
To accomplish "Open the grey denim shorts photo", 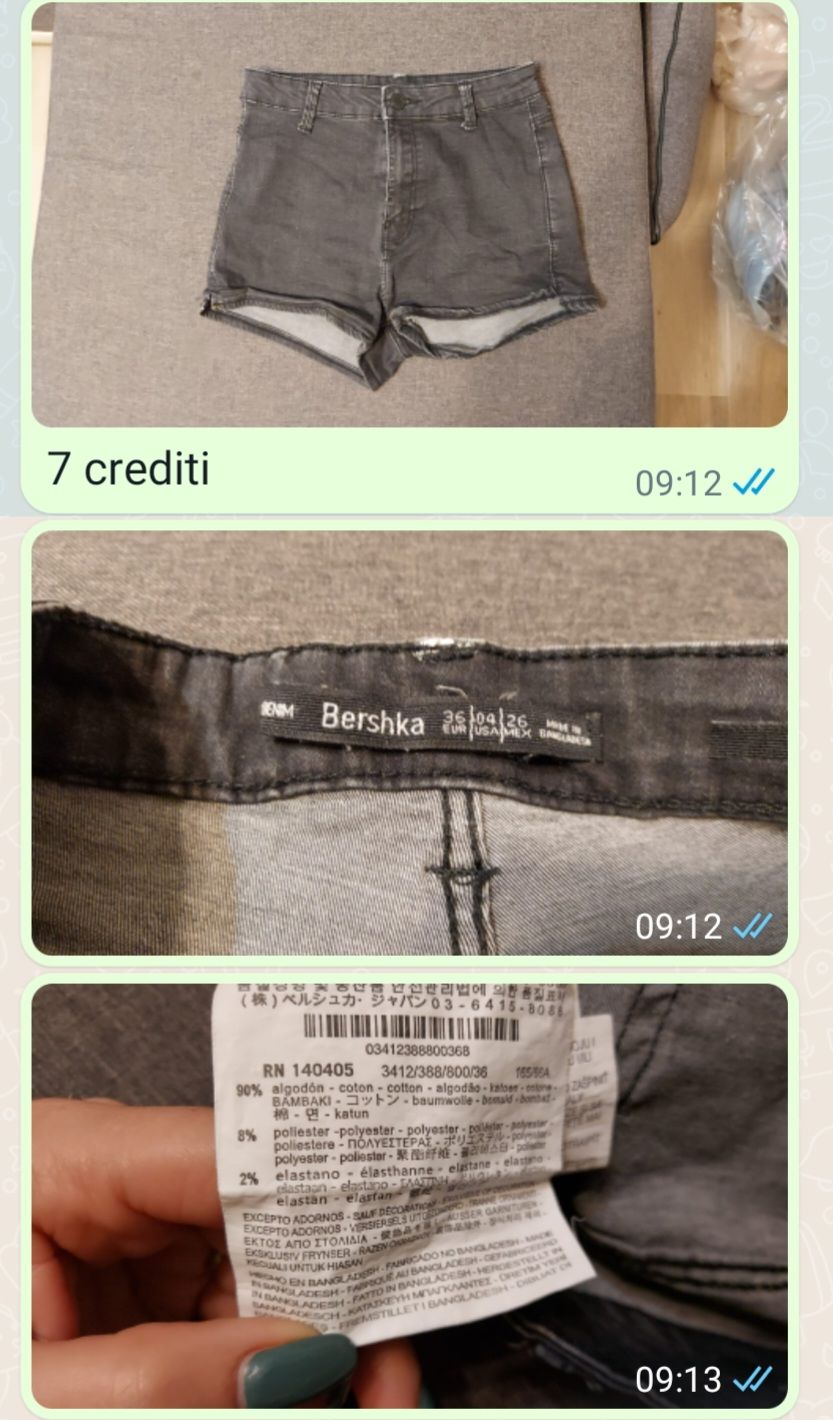I will point(409,214).
